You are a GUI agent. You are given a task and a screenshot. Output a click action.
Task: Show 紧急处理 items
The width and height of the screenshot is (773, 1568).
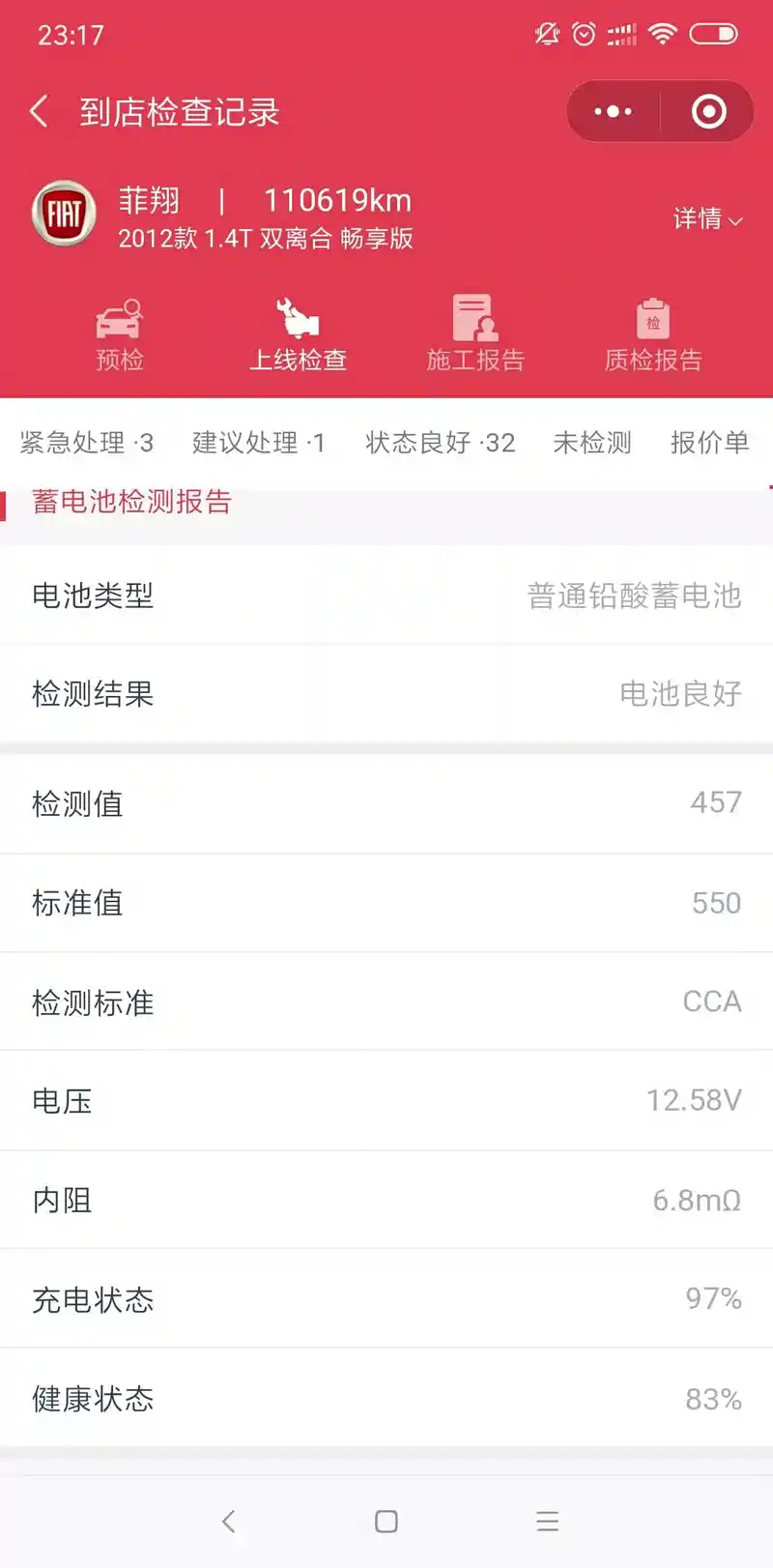coord(86,443)
